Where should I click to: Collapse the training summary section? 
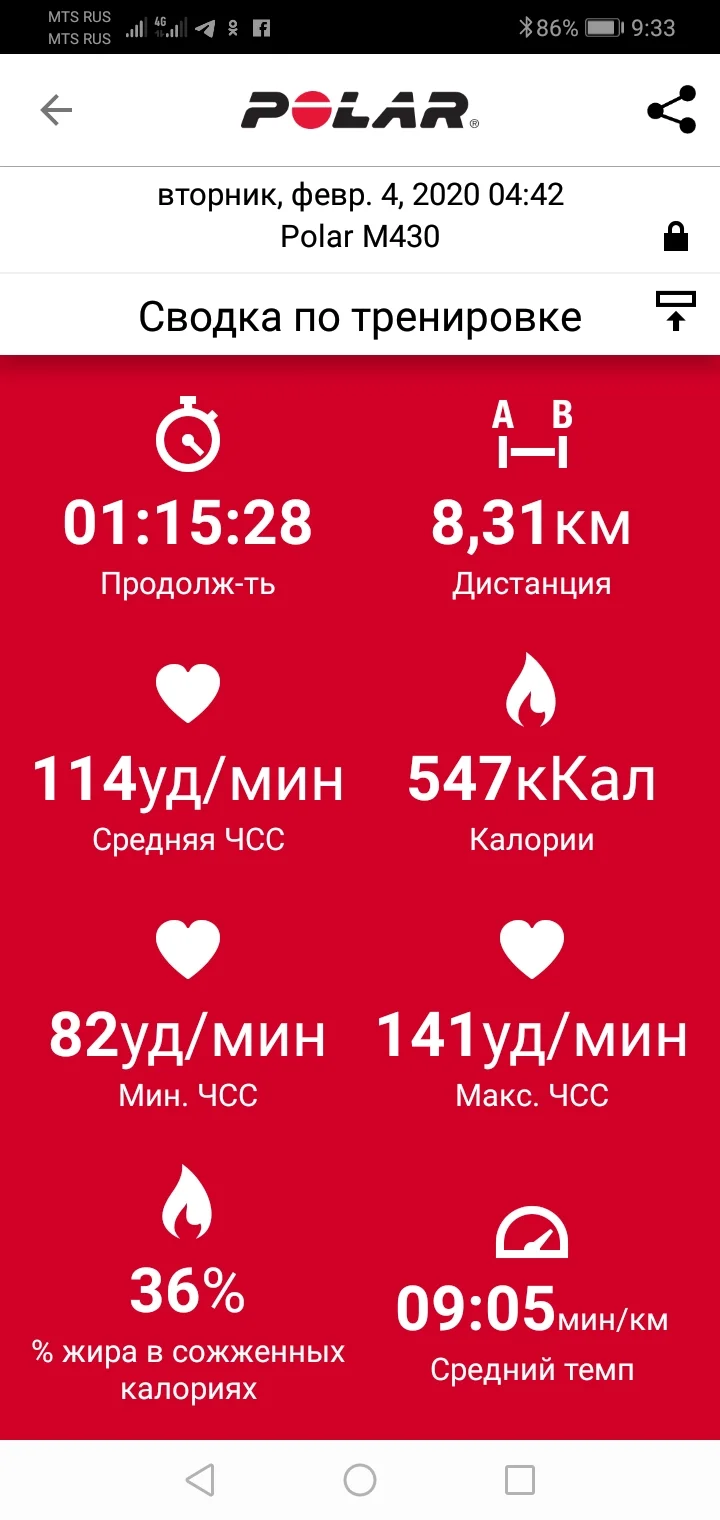(x=676, y=311)
